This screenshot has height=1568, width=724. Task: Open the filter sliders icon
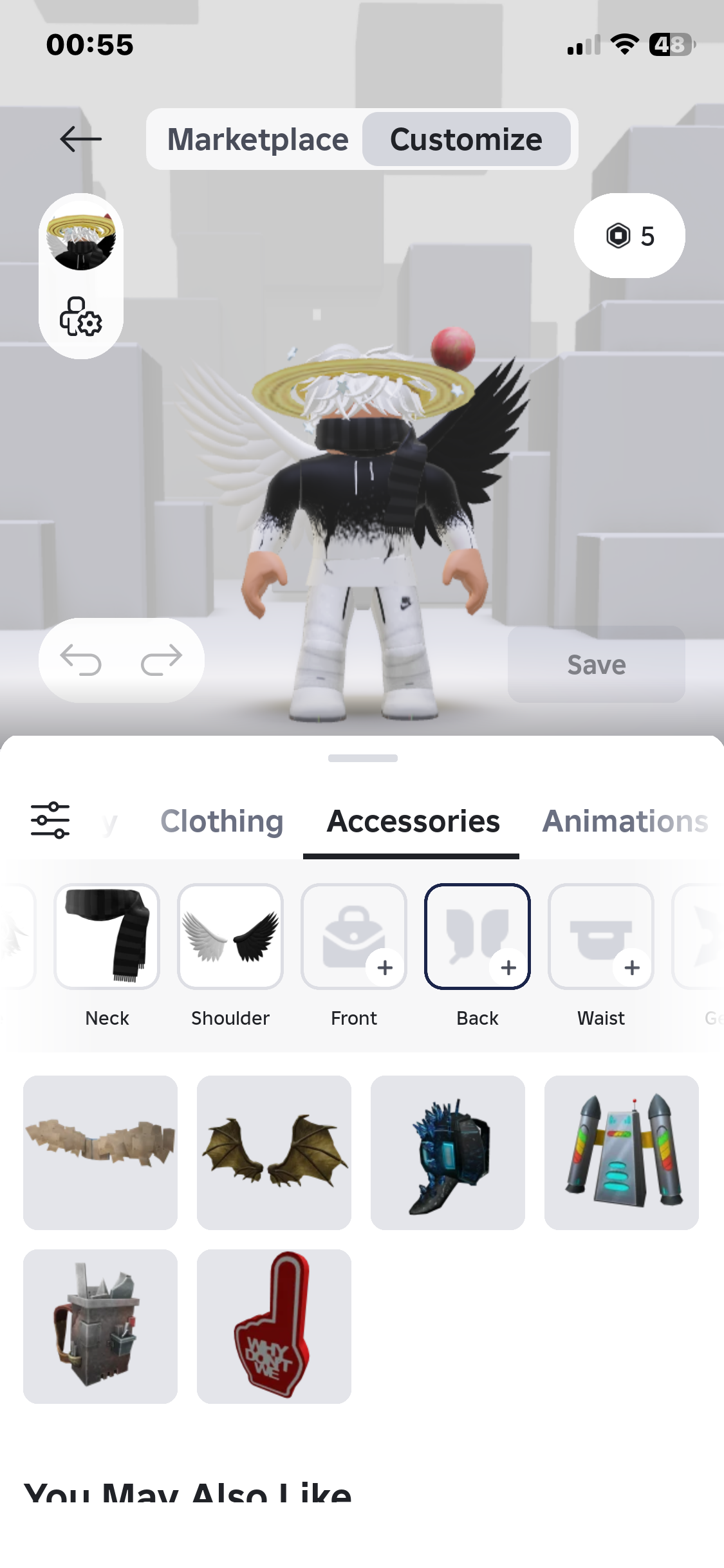point(50,820)
